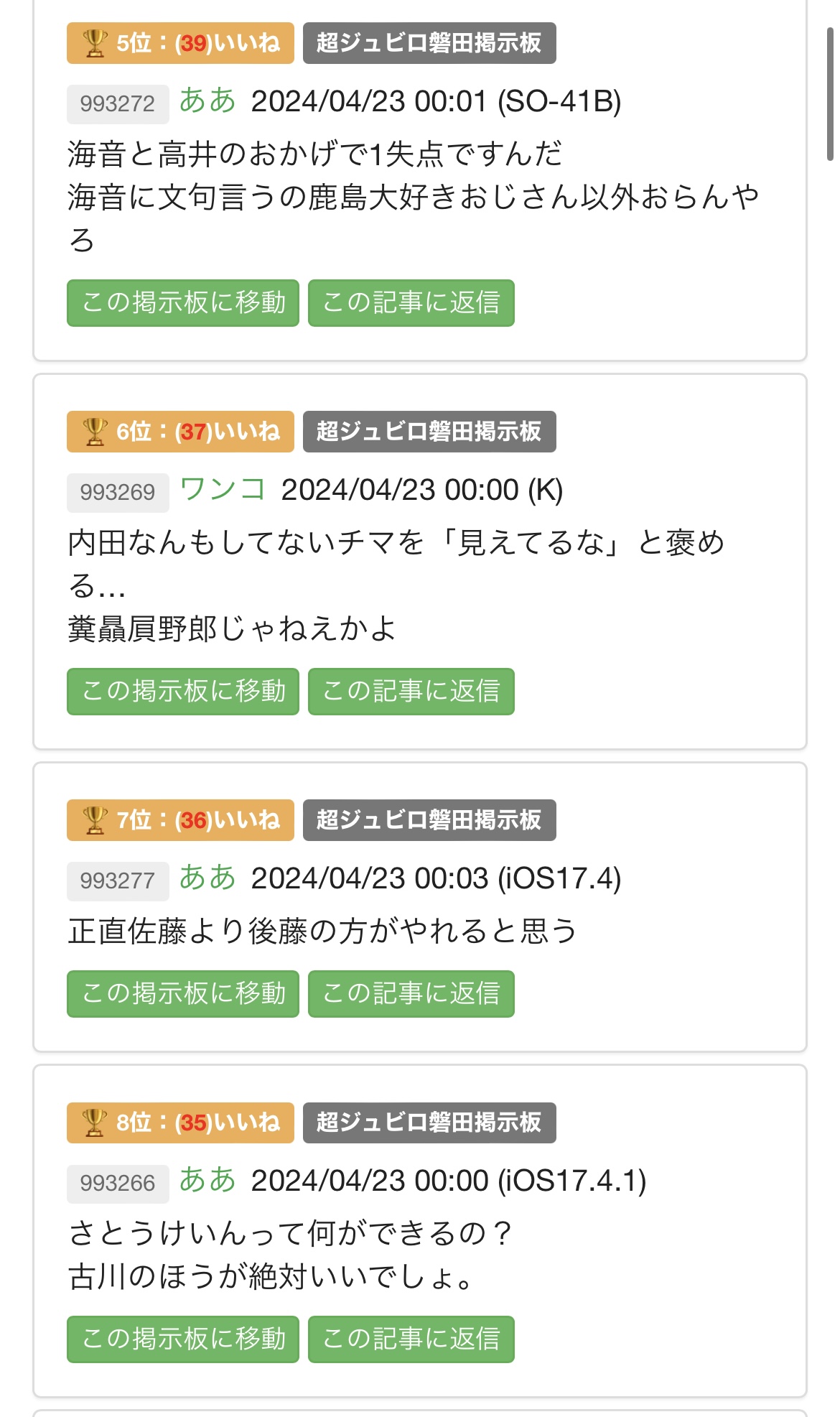Tap 超ジュビロ磐田掲示板 label on the 7位 post
840x1417 pixels.
tap(429, 820)
